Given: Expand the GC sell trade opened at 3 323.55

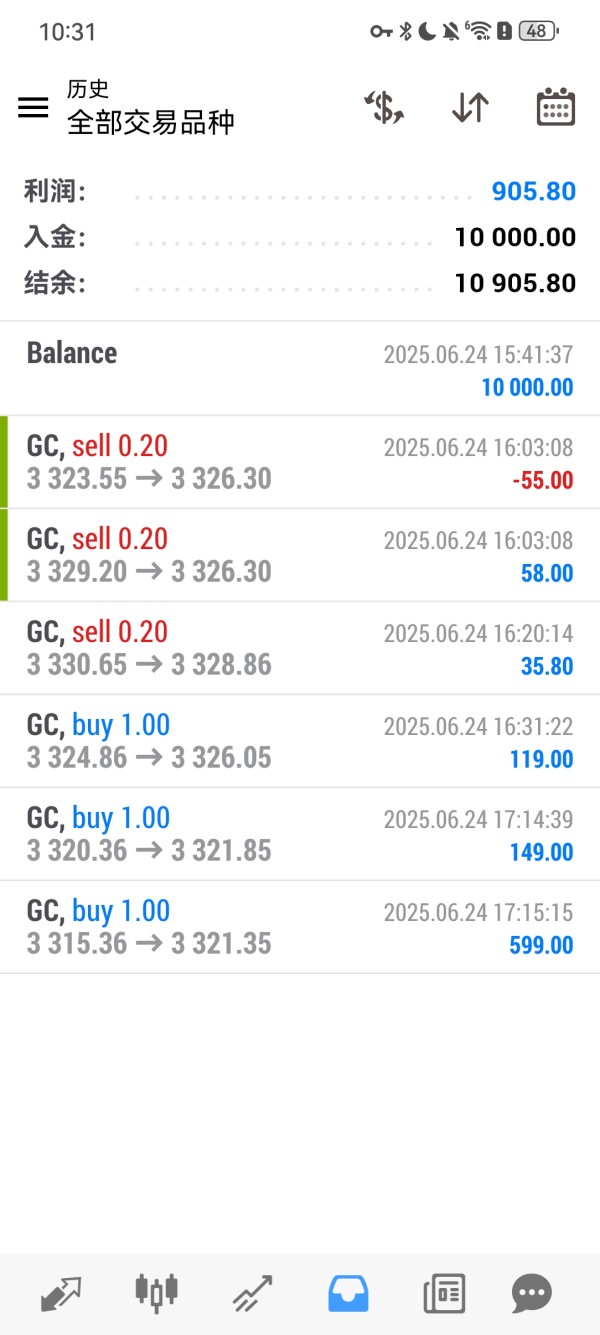Looking at the screenshot, I should (300, 462).
